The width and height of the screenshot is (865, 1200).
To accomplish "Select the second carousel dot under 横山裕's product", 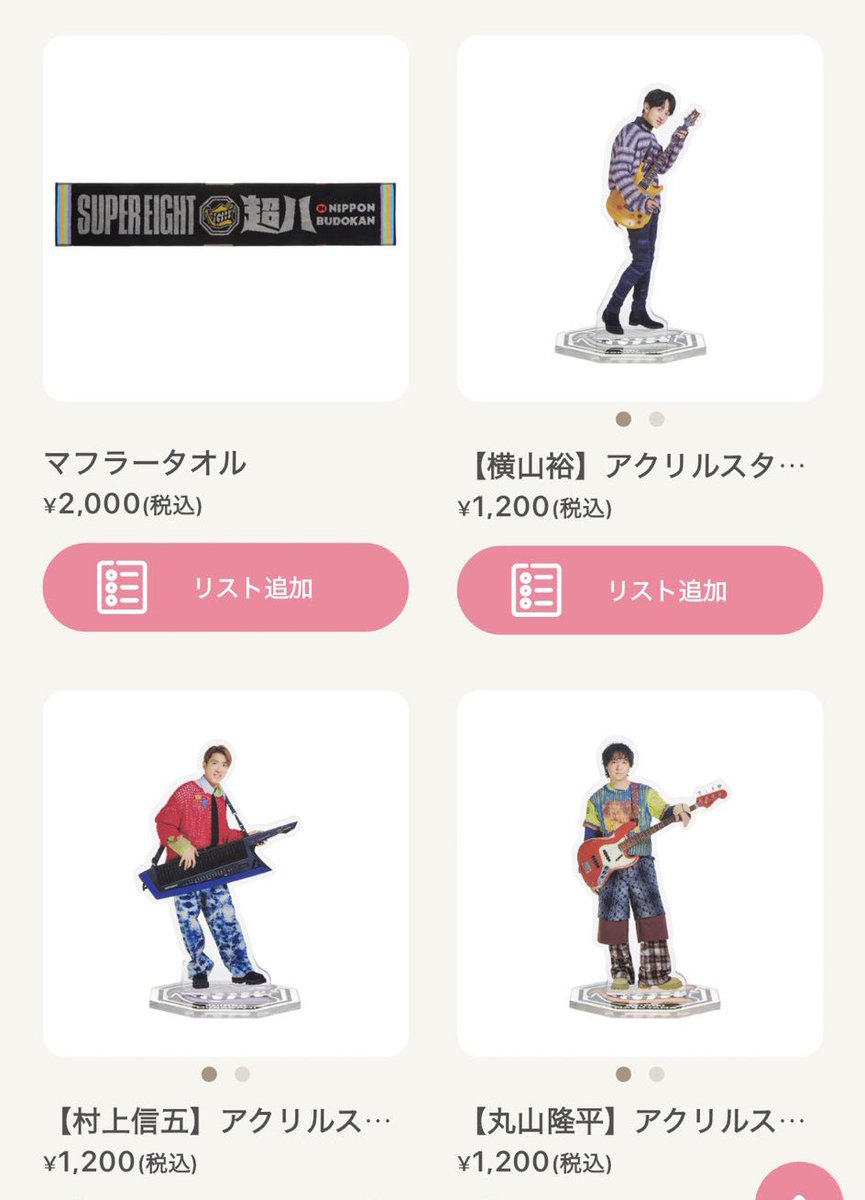I will pos(657,417).
